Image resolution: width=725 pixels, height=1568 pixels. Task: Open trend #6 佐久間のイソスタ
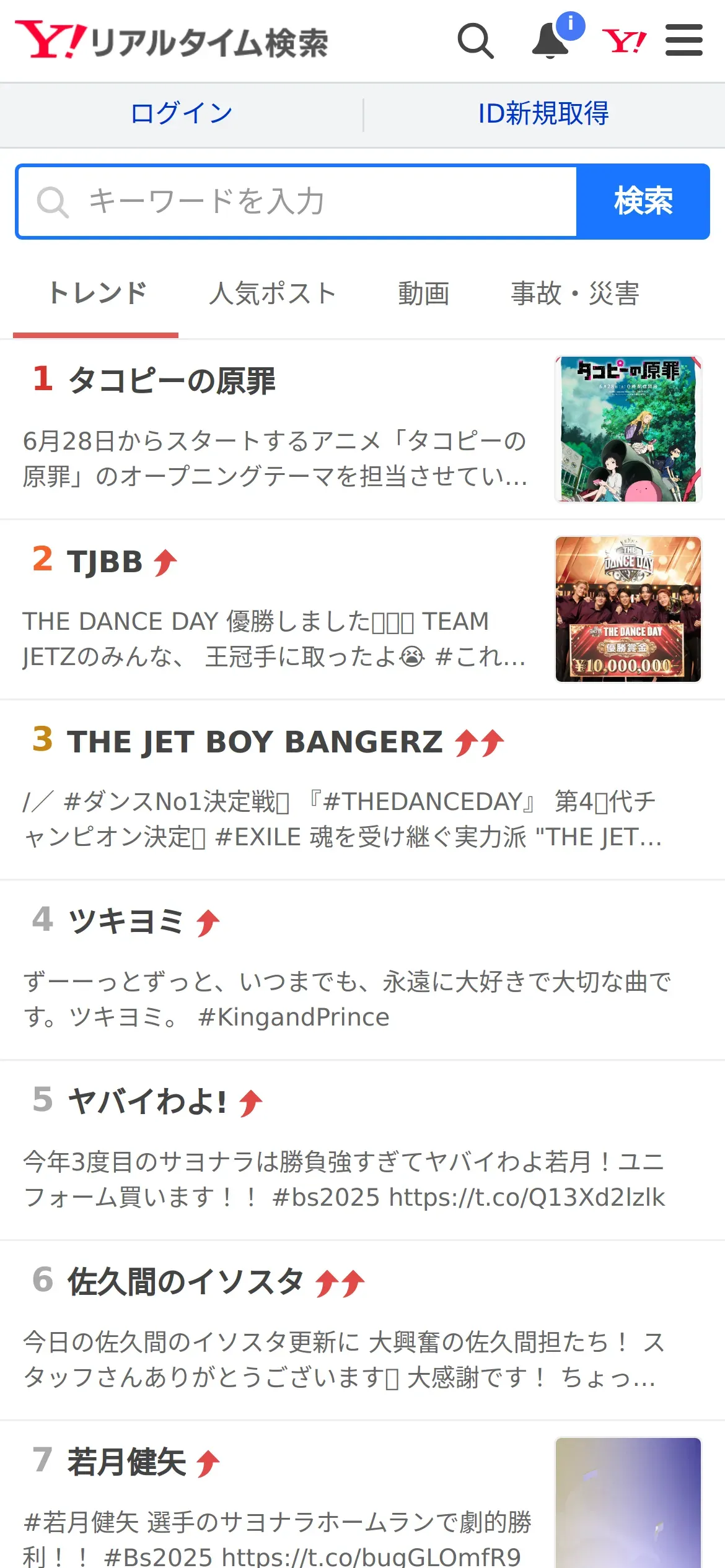(186, 1282)
